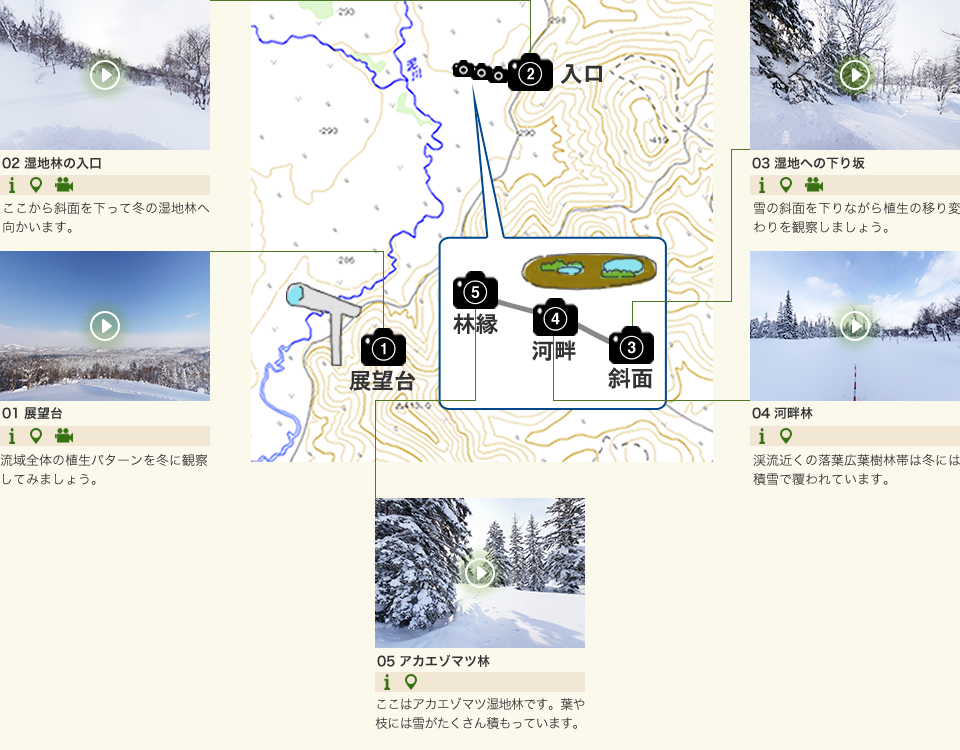Play the 04 河畔林 panorama

coord(854,326)
